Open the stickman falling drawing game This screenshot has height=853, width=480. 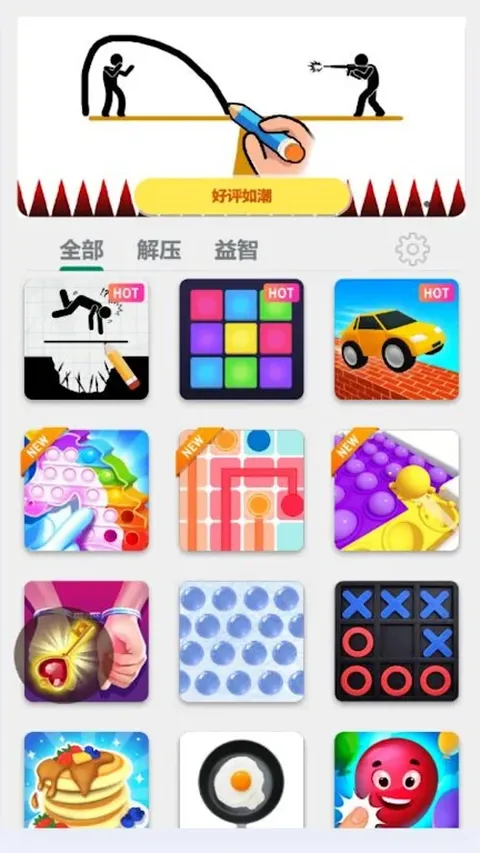coord(87,339)
